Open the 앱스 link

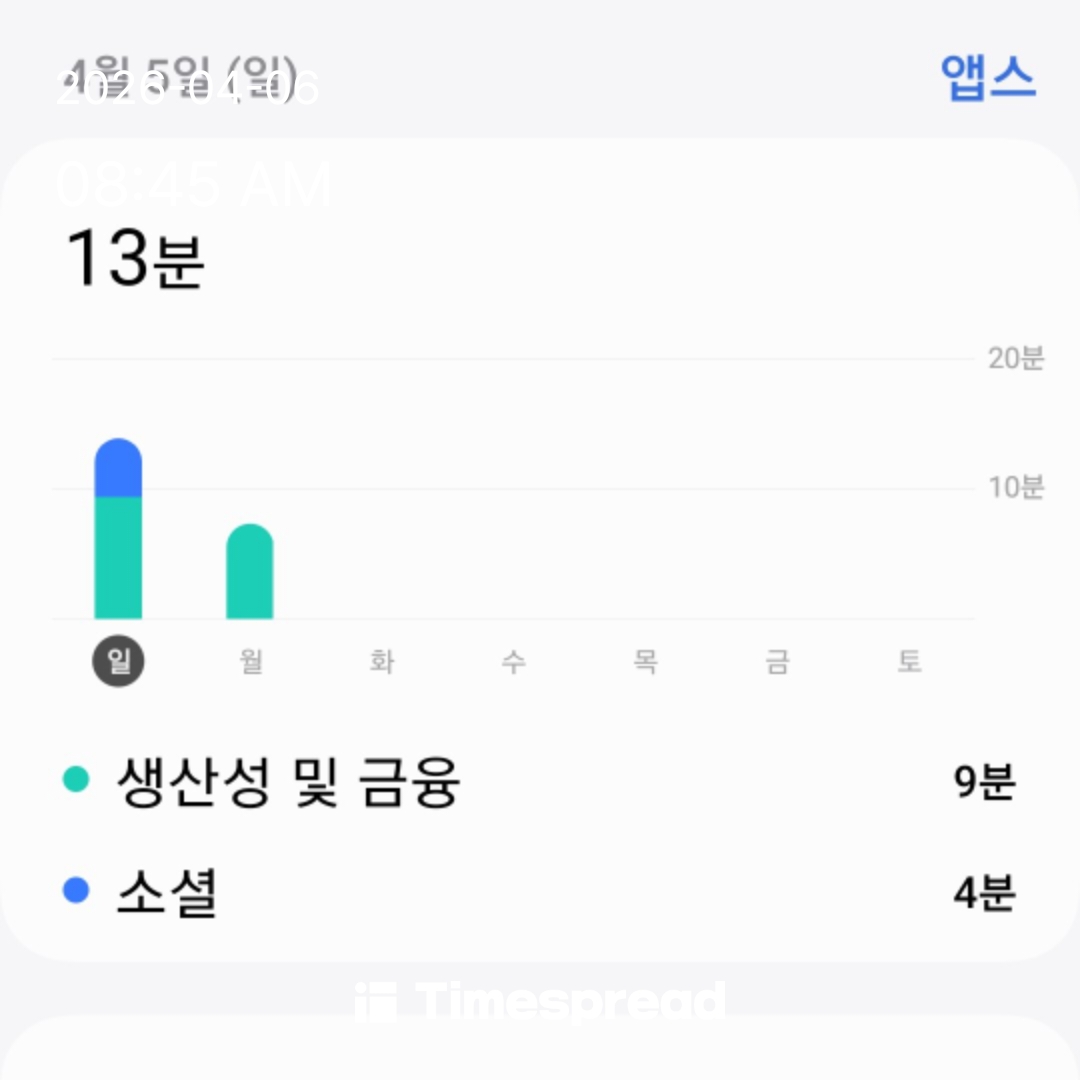click(988, 79)
